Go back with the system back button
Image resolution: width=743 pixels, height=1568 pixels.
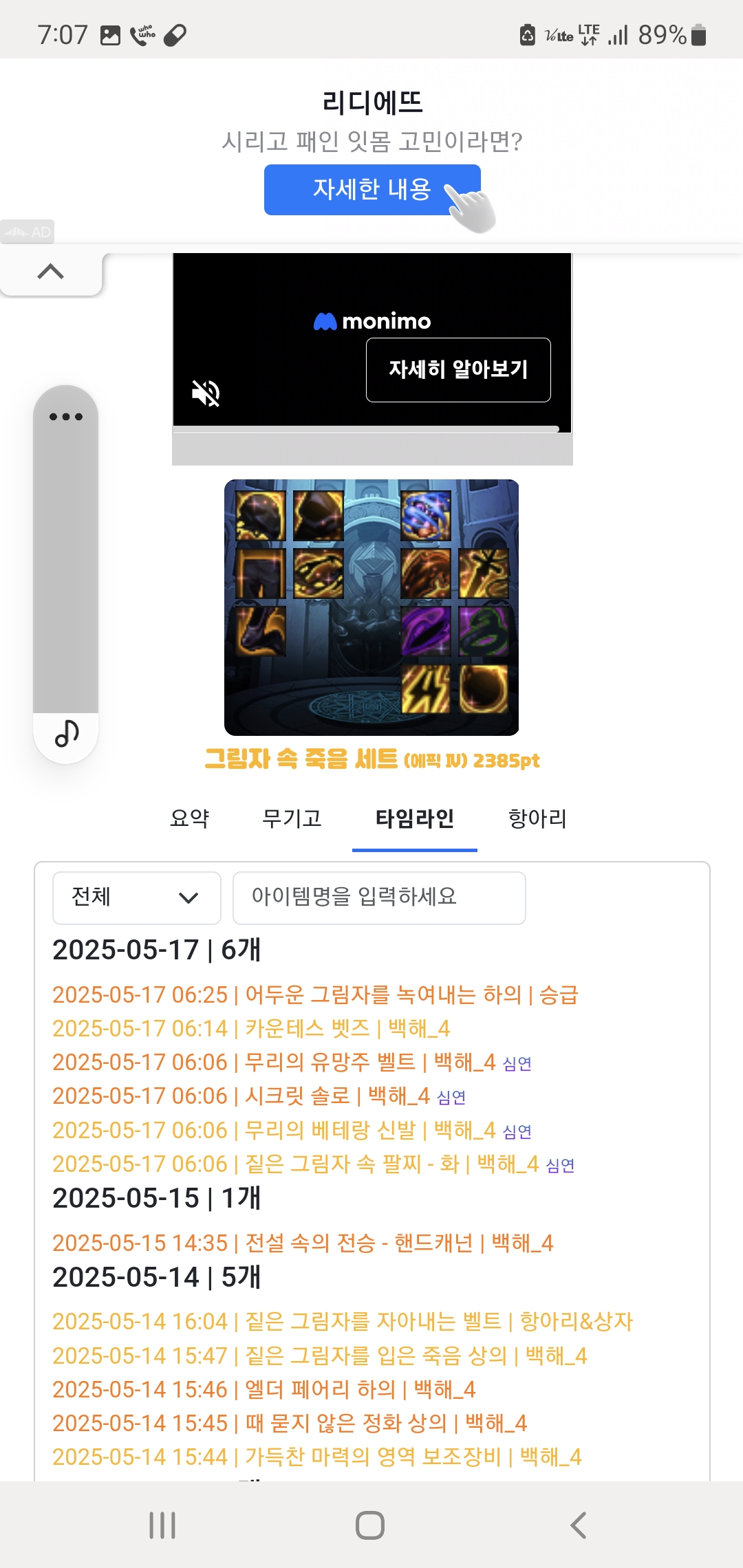pos(579,1525)
